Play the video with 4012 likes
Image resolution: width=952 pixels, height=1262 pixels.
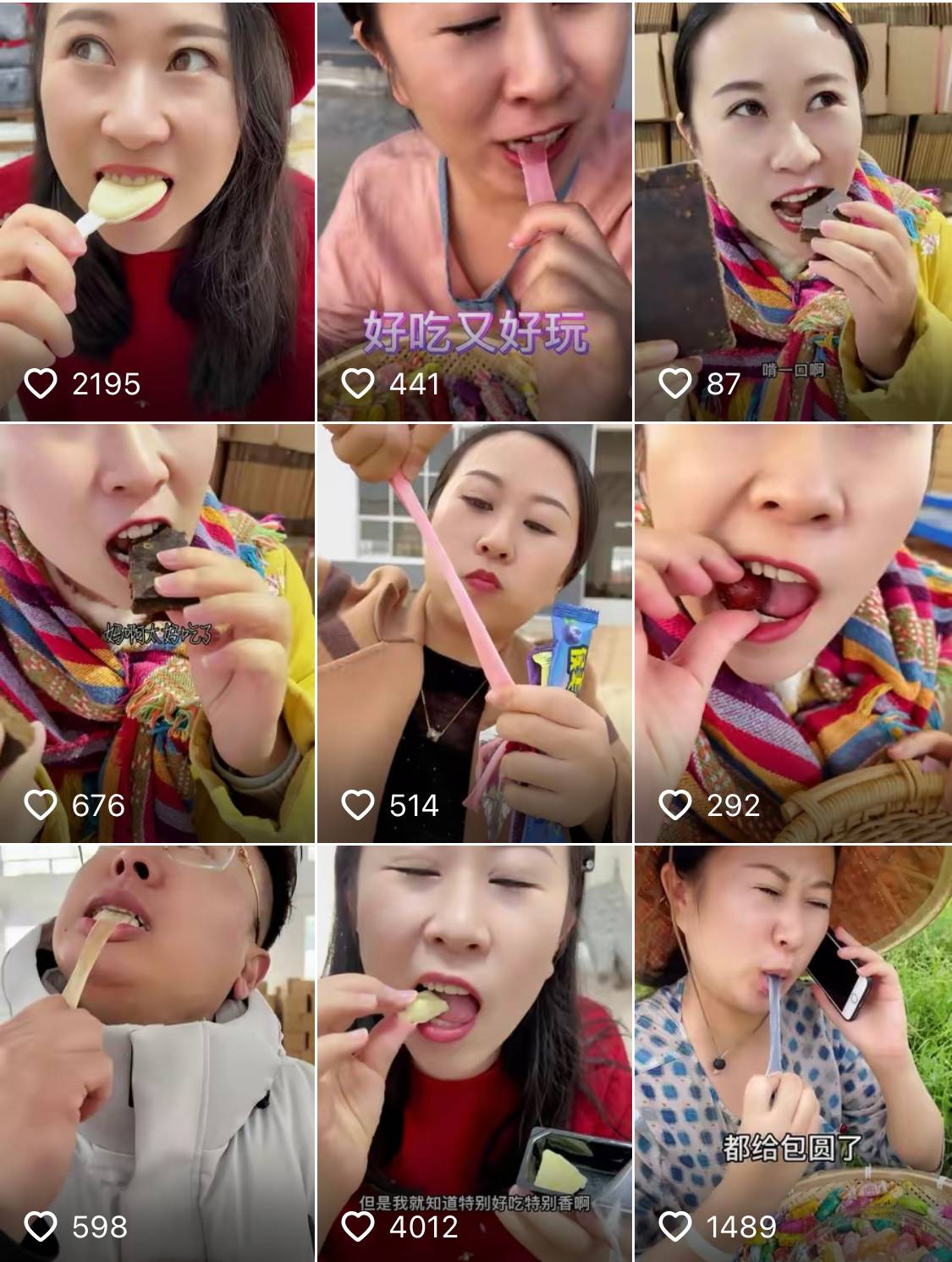(475, 1053)
